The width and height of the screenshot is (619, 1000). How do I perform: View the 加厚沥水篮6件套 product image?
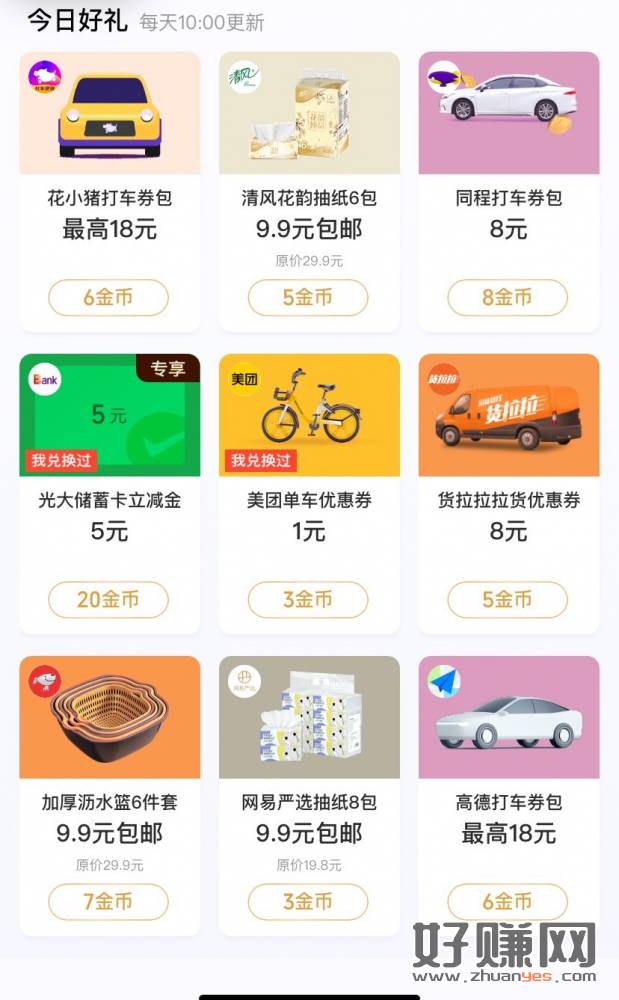click(x=109, y=717)
